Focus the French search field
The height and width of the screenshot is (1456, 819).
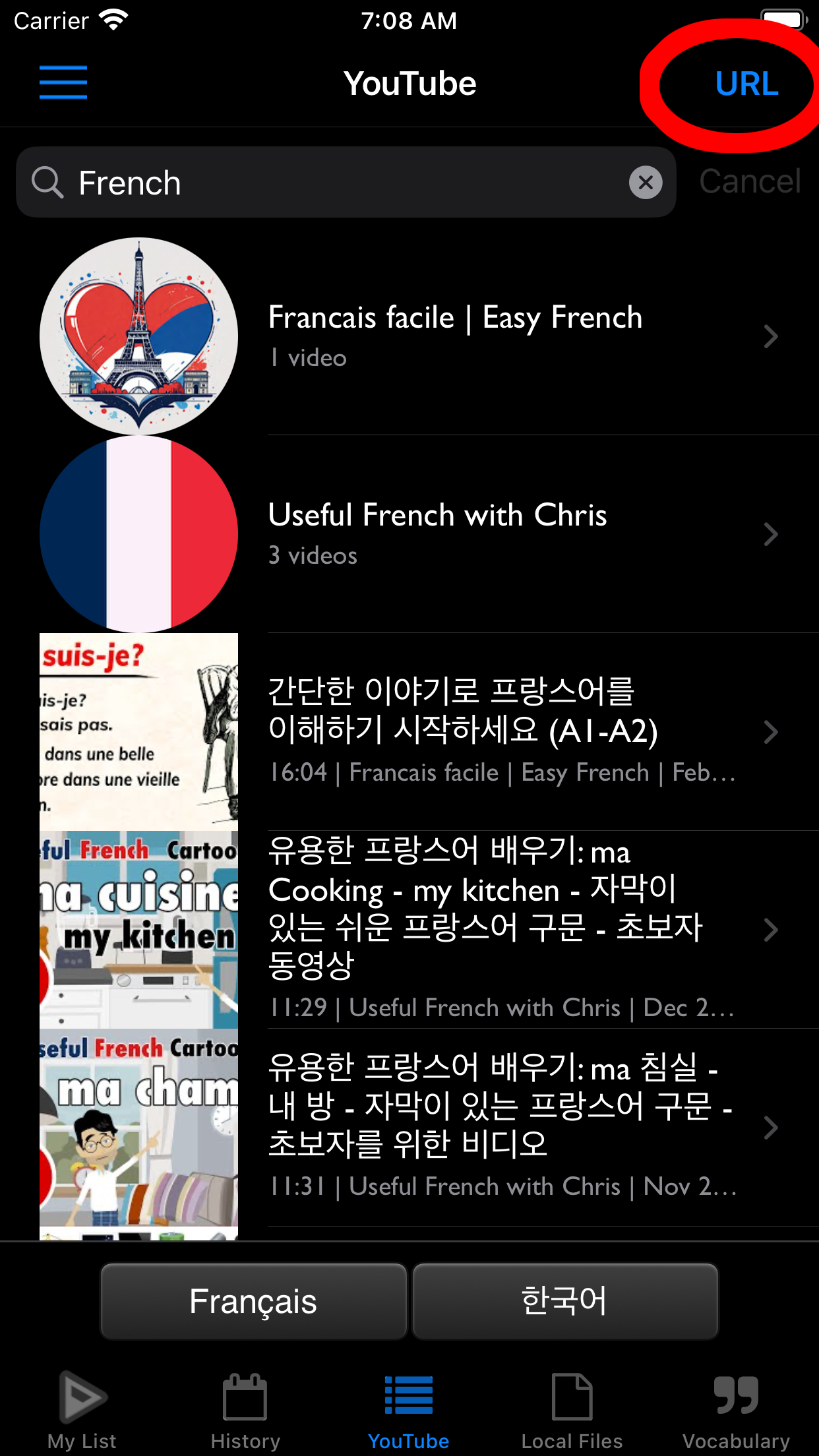pos(343,183)
